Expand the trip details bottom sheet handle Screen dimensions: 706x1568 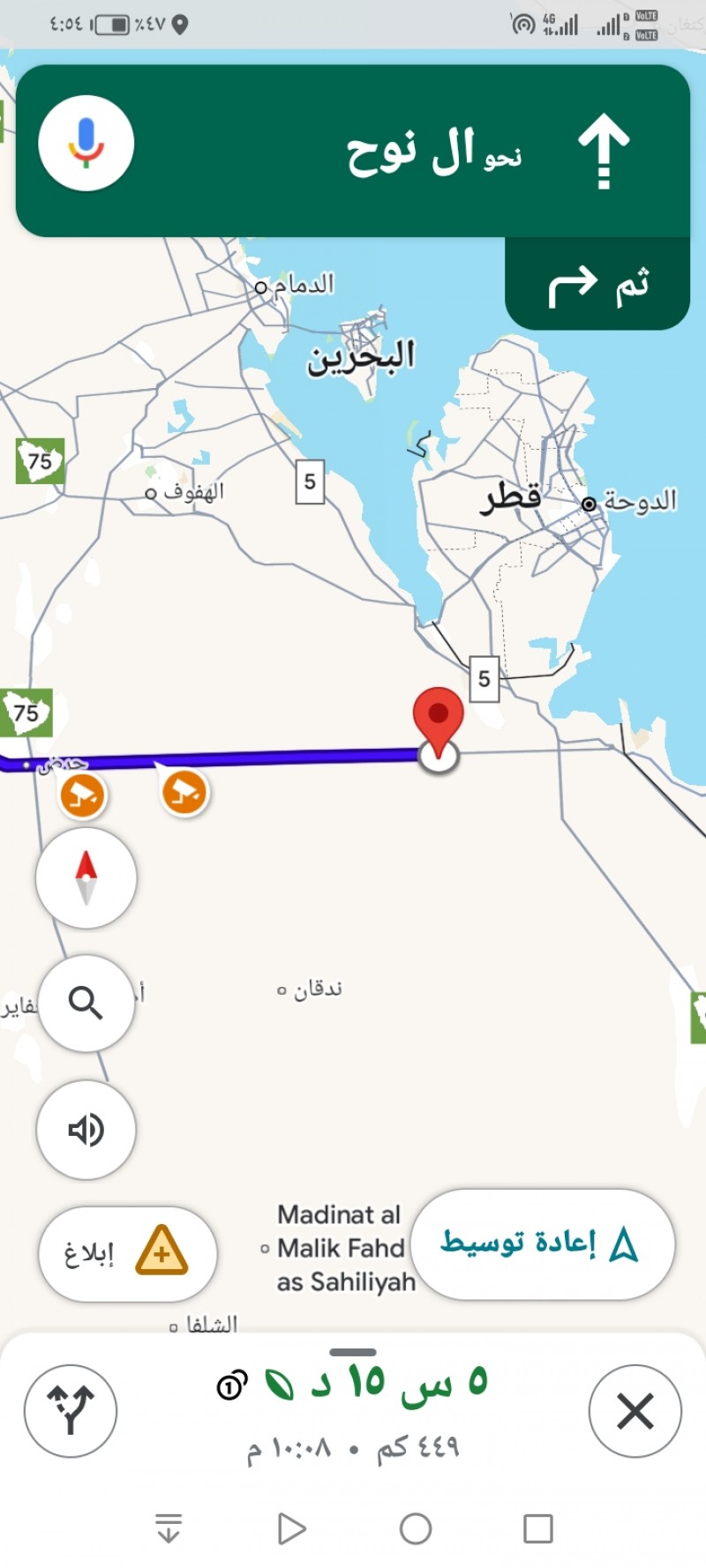(x=353, y=1352)
